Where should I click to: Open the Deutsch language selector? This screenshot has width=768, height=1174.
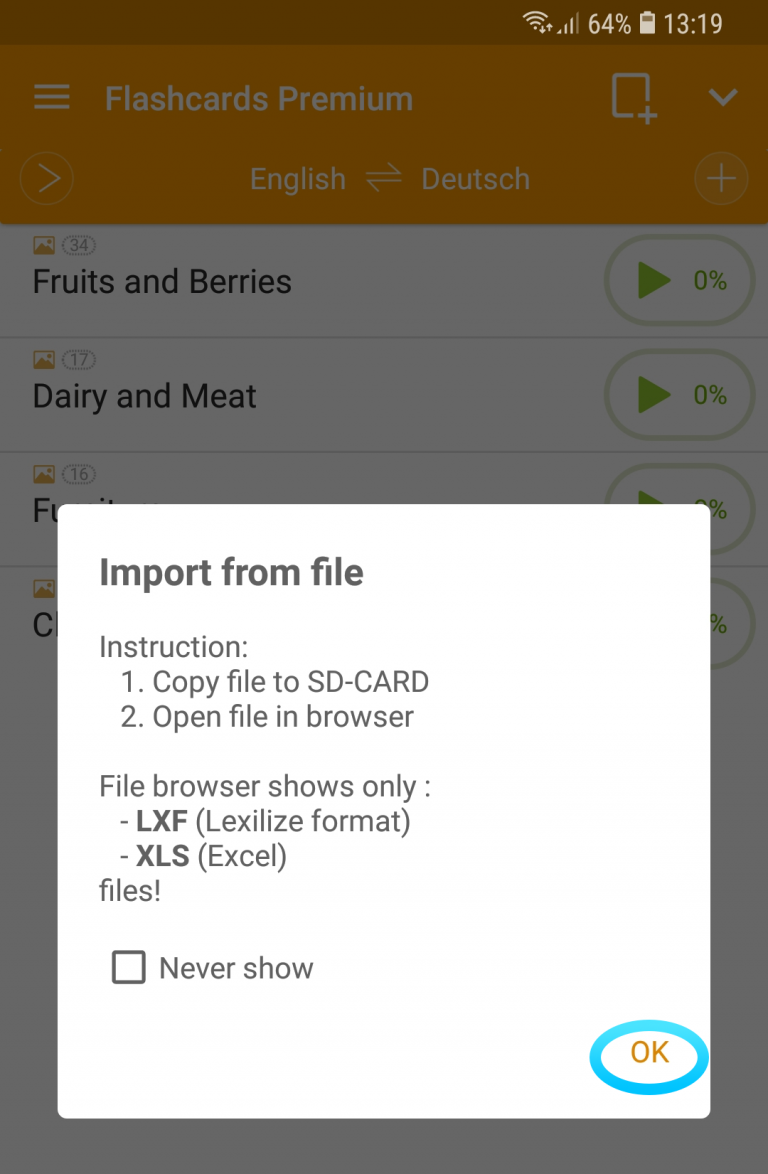[475, 178]
